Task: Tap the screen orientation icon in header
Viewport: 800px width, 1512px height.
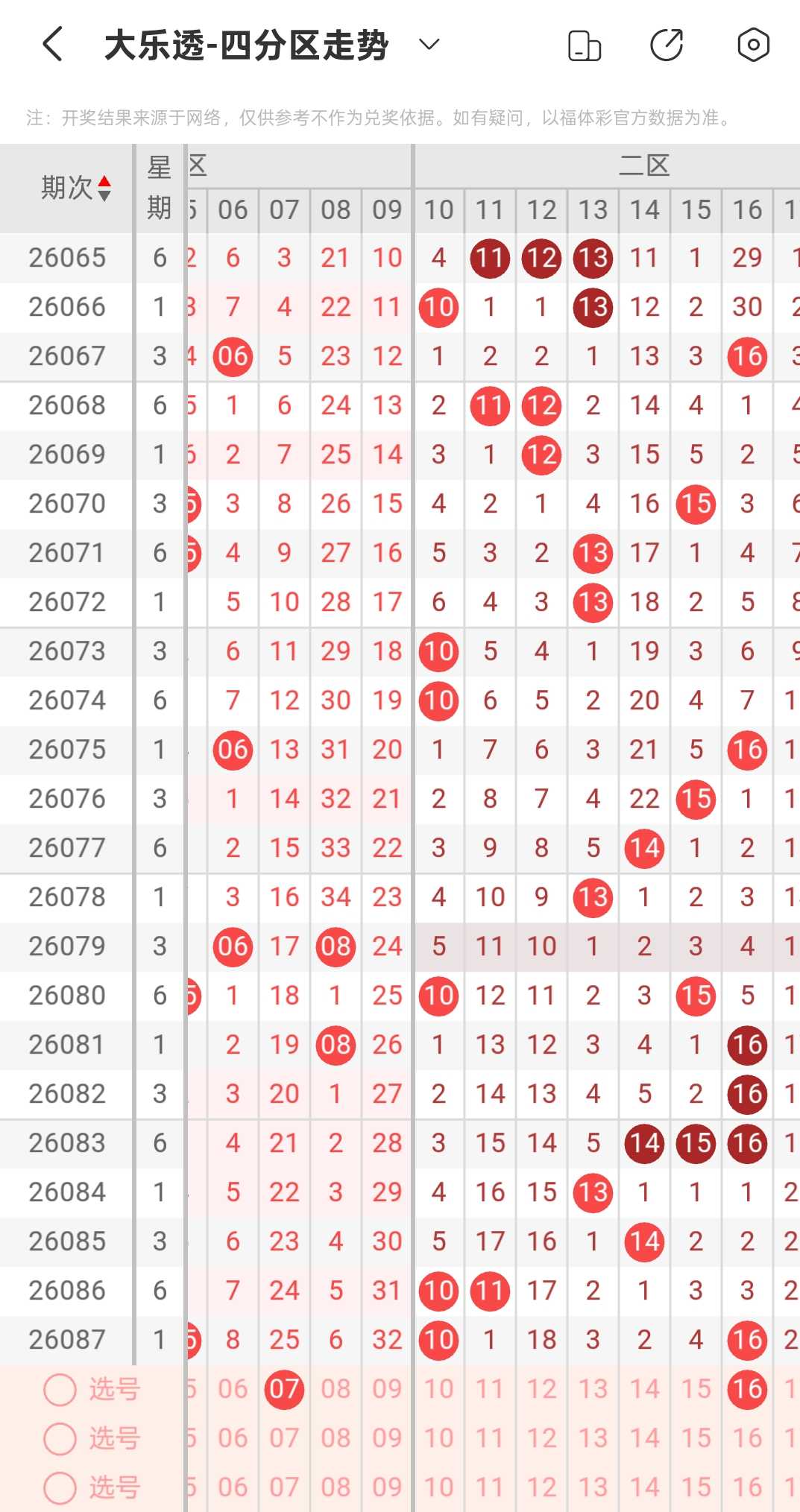Action: click(585, 45)
